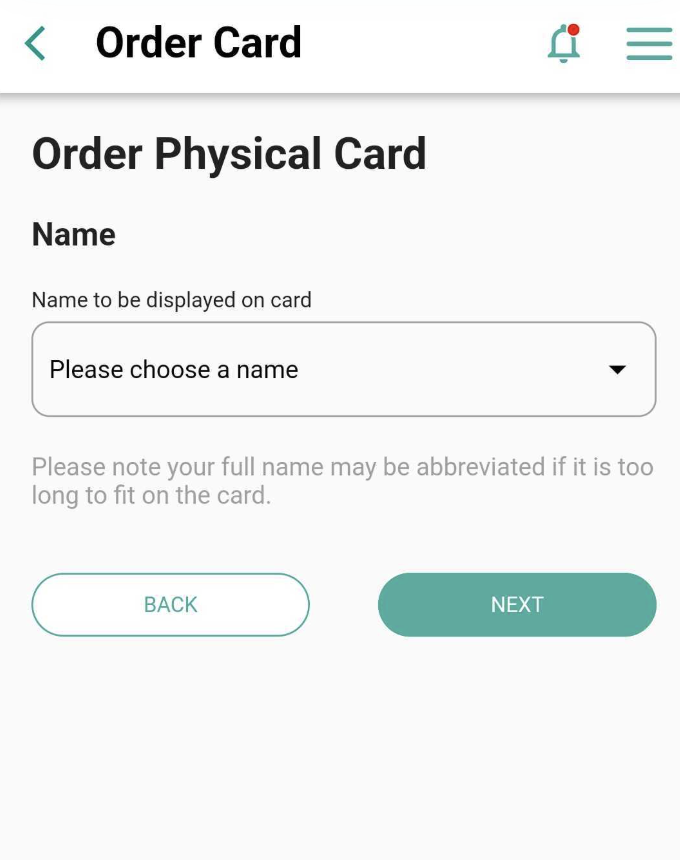Continue with the NEXT button
Viewport: 680px width, 860px height.
pos(517,605)
